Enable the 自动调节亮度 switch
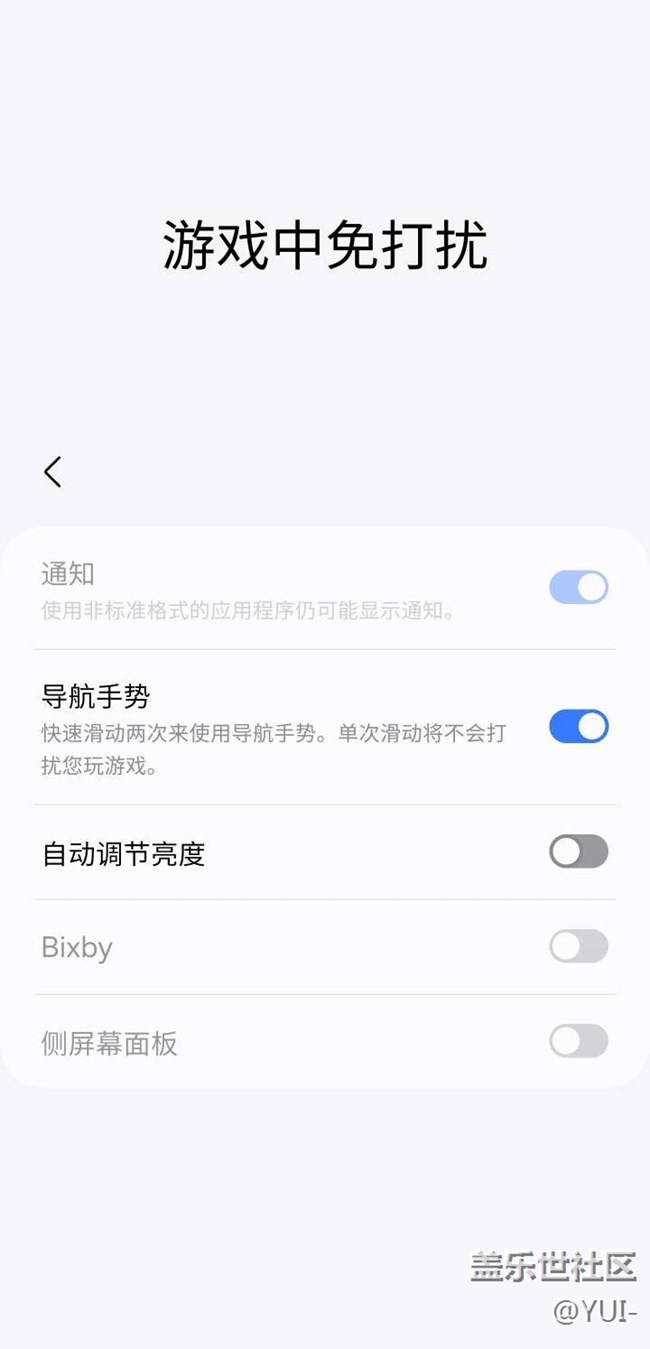 (578, 852)
